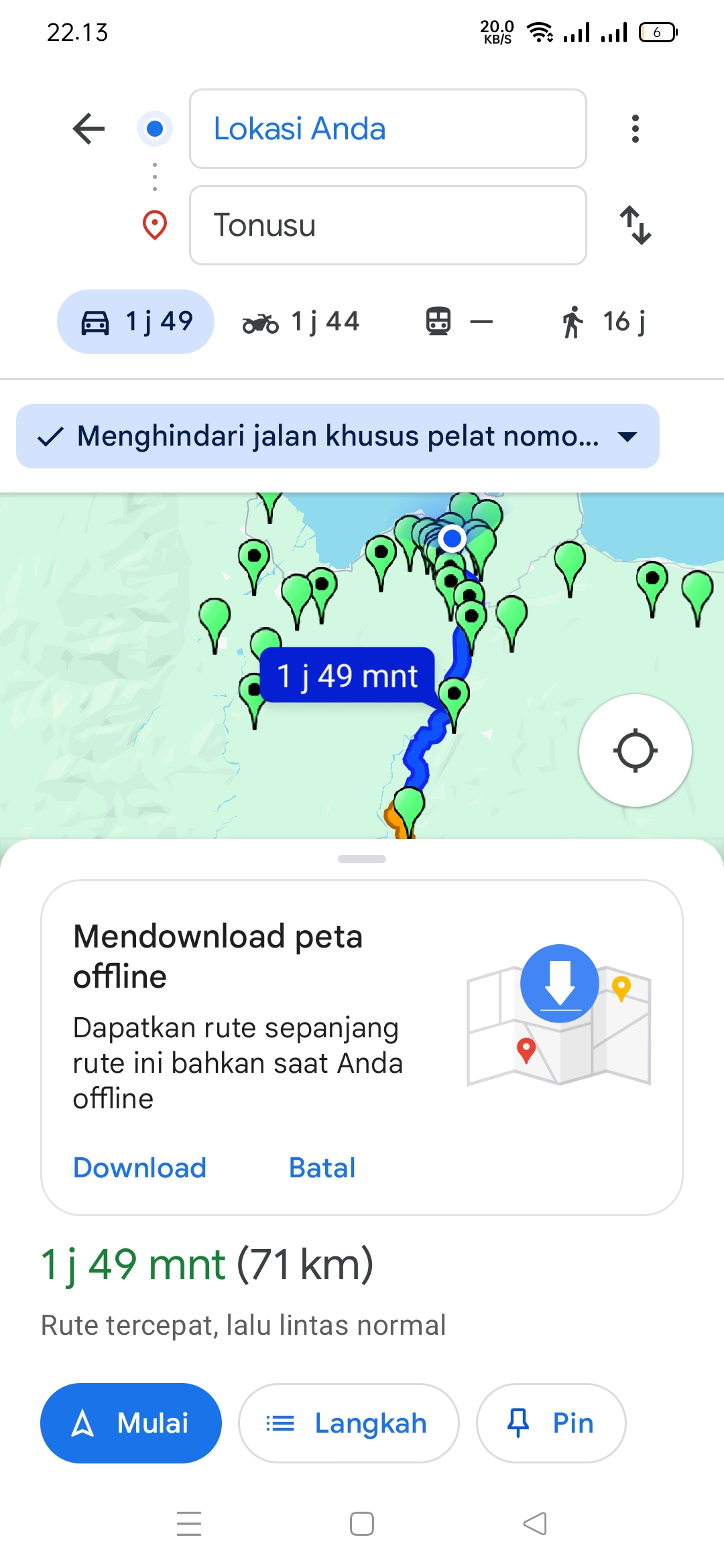This screenshot has height=1568, width=724.
Task: Download the offline map for this route
Action: 139,1168
